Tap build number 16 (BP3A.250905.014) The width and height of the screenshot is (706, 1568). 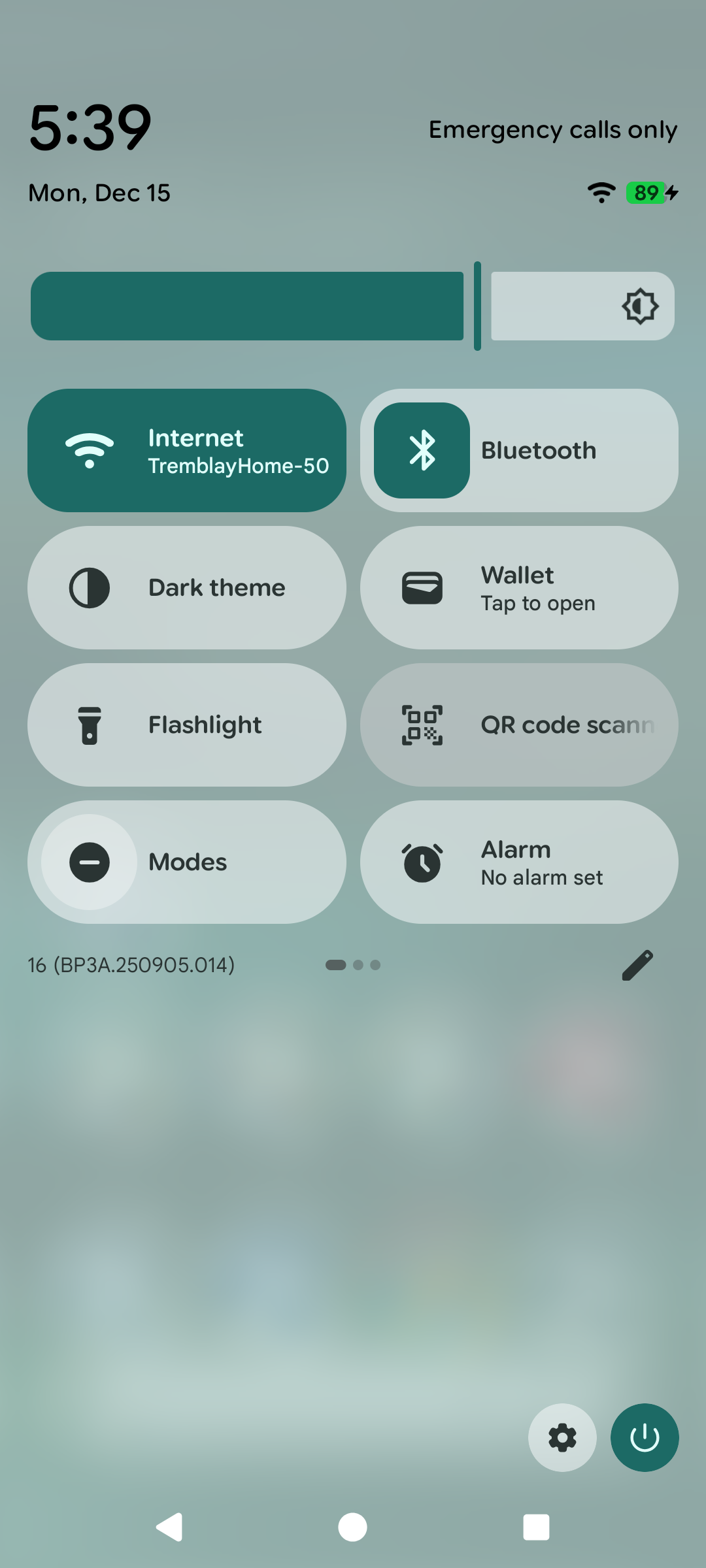131,965
